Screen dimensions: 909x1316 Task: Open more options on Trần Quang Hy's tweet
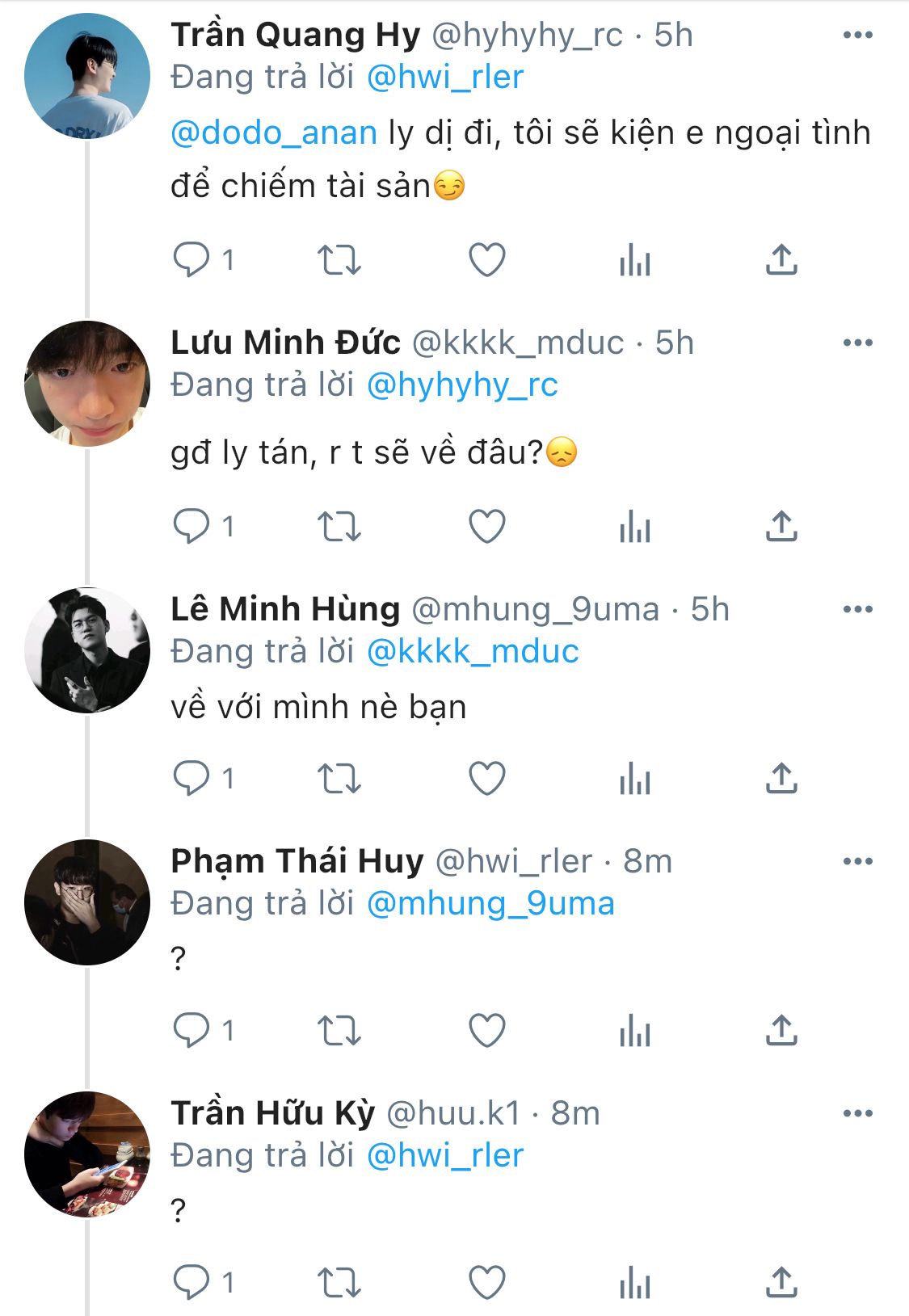857,36
